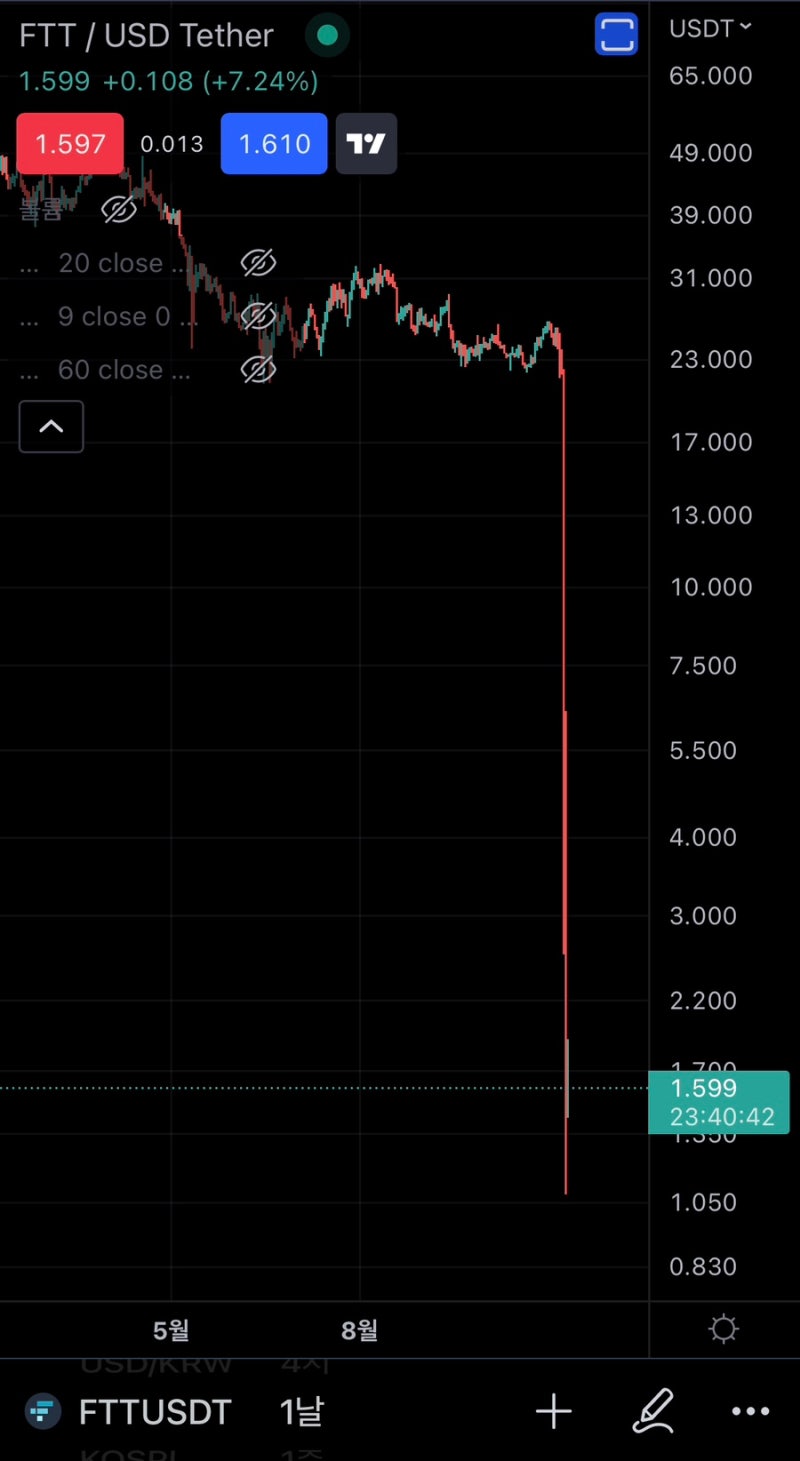Toggle visibility of 60 close indicator
Viewport: 800px width, 1461px height.
coord(258,370)
